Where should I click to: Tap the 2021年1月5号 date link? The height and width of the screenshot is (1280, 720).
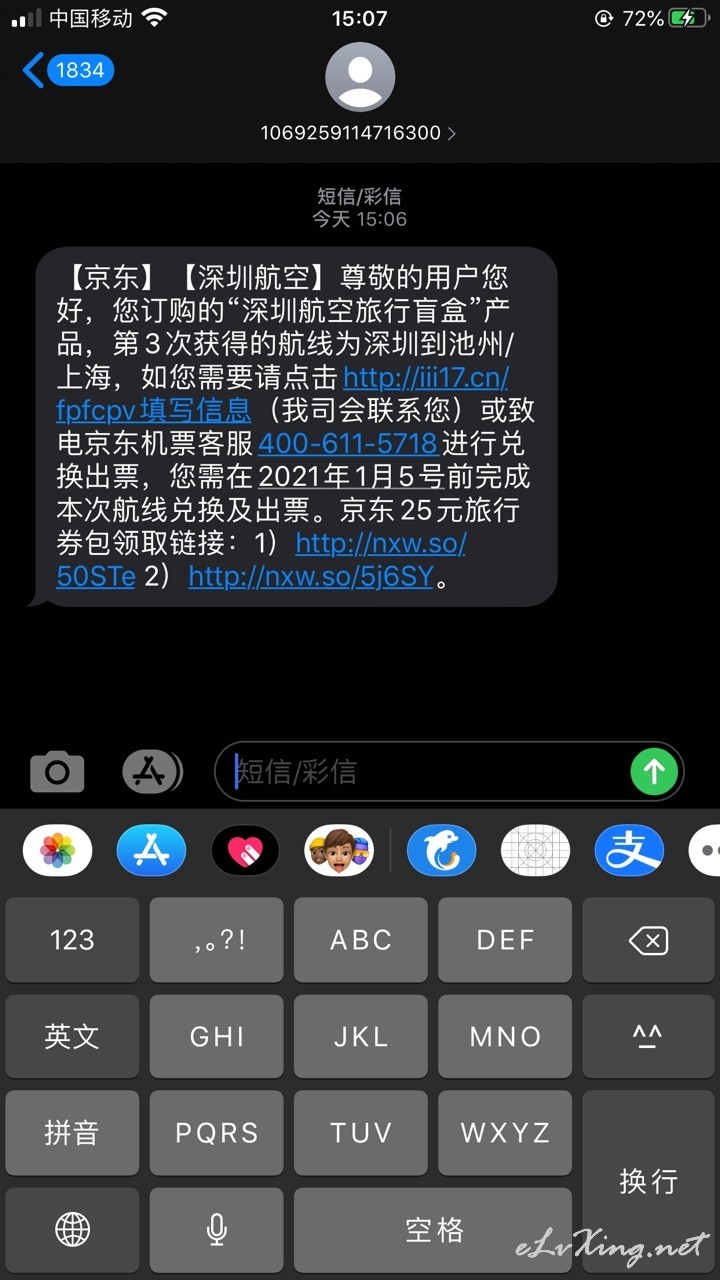[395, 476]
